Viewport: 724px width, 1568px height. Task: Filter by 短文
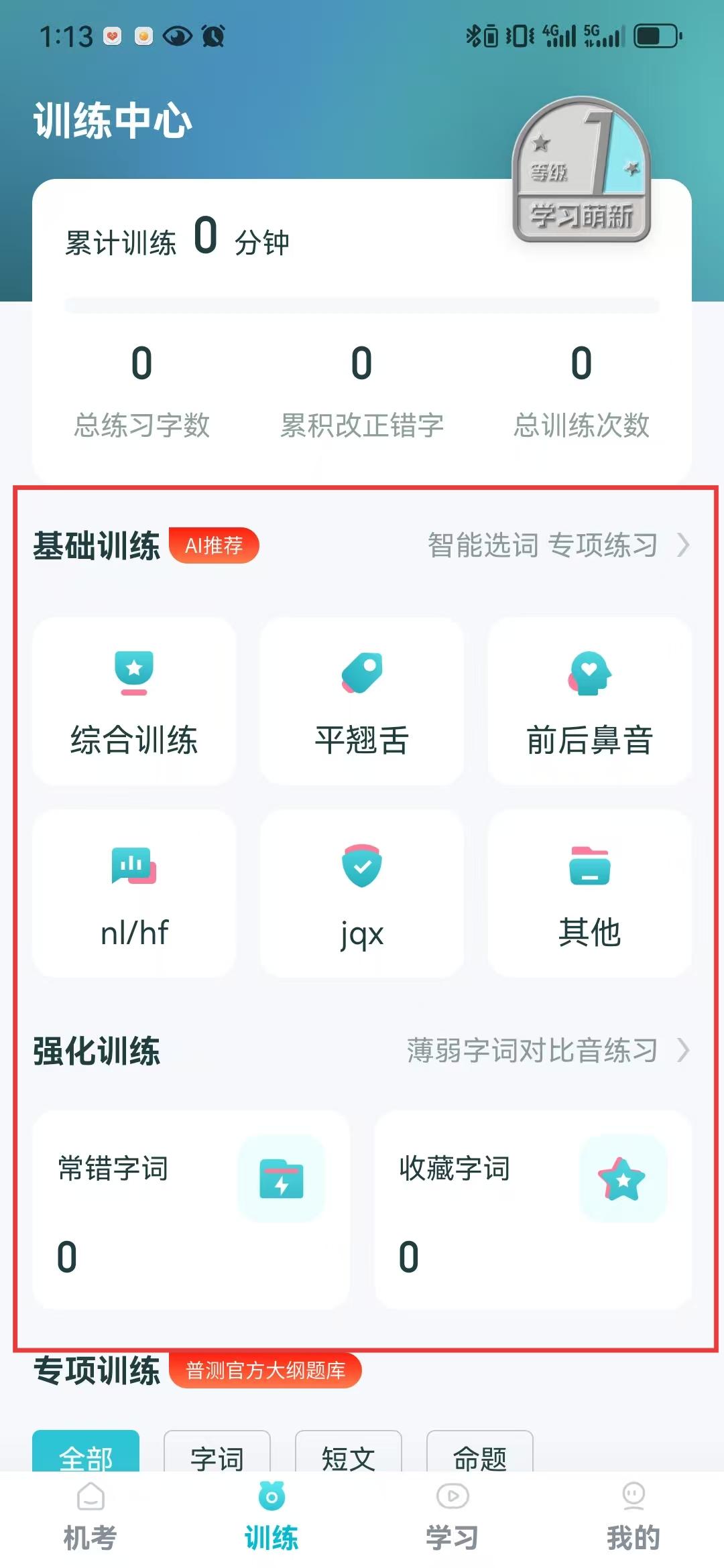point(349,1453)
